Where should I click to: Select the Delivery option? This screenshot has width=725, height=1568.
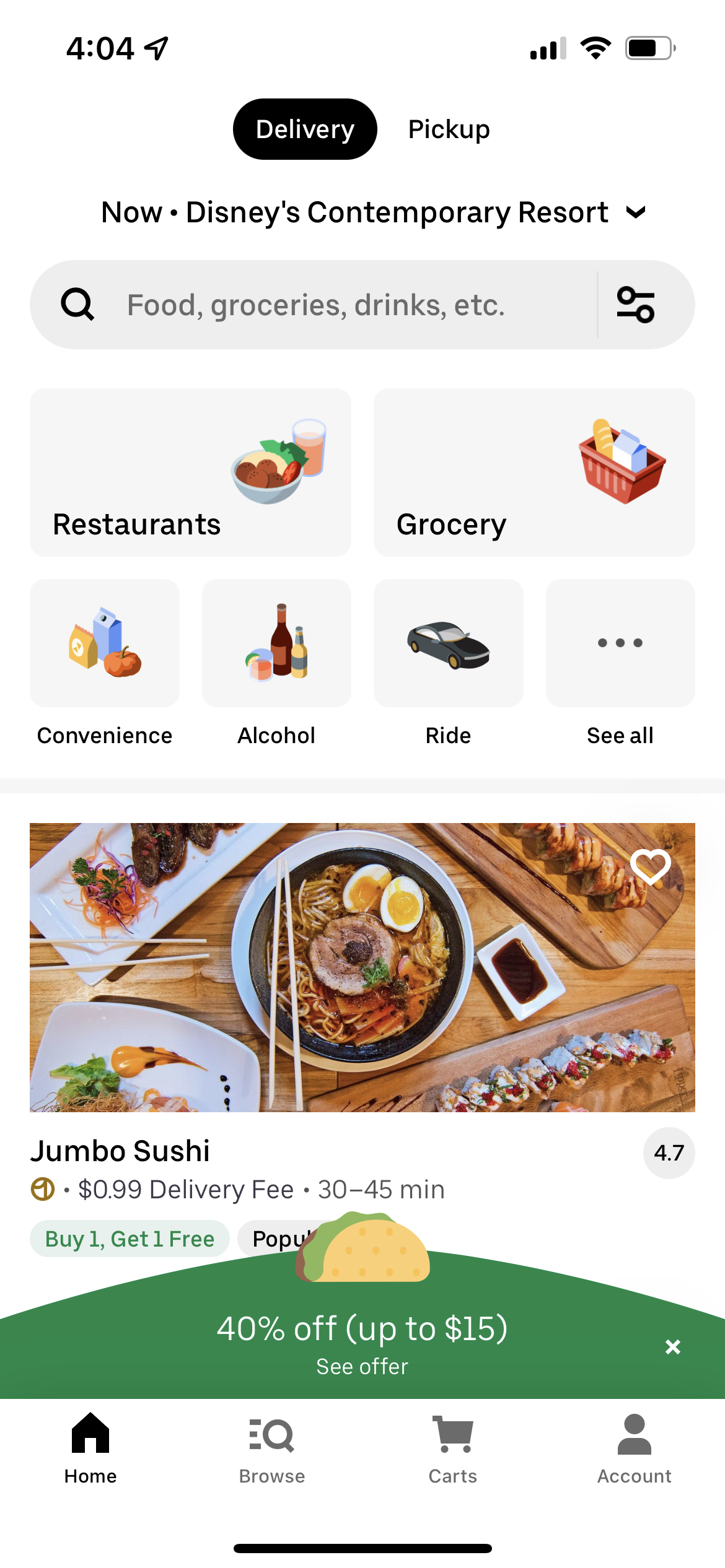[x=305, y=129]
